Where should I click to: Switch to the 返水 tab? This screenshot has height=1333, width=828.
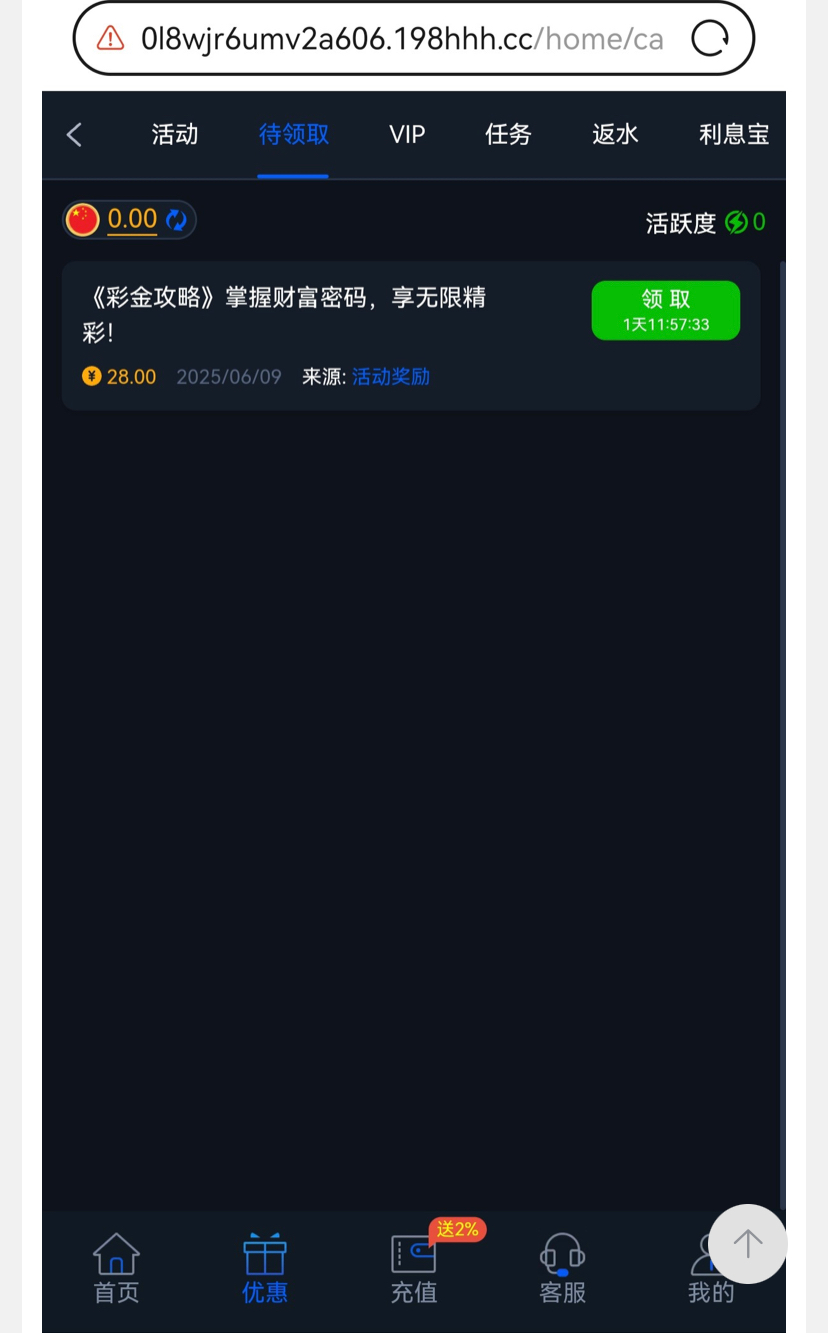pos(615,135)
